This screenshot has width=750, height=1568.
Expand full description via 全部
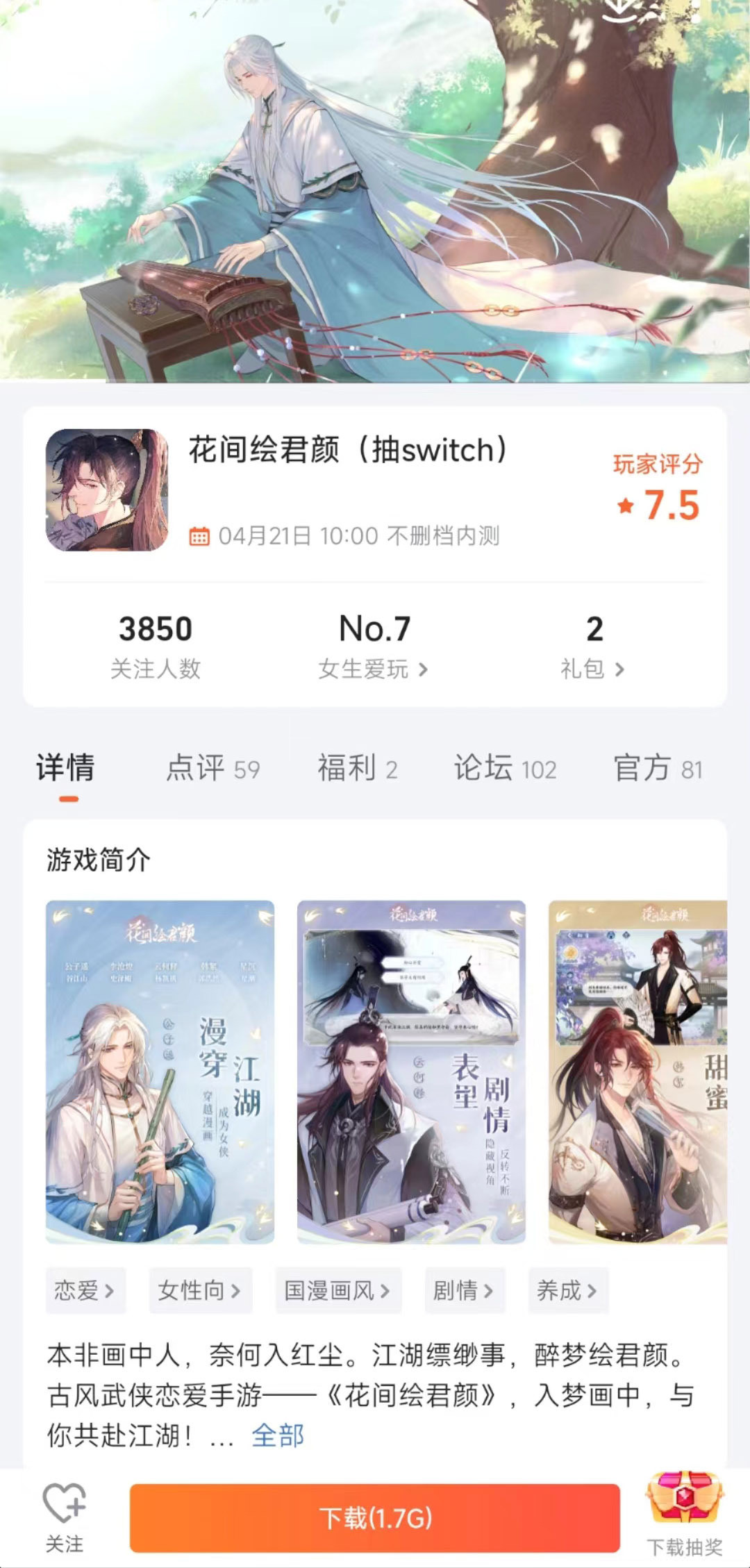(278, 1435)
